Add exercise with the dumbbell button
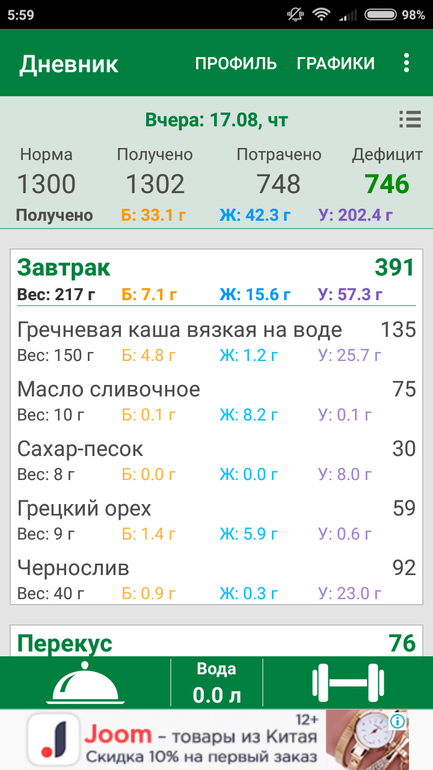Image resolution: width=433 pixels, height=770 pixels. coord(348,682)
